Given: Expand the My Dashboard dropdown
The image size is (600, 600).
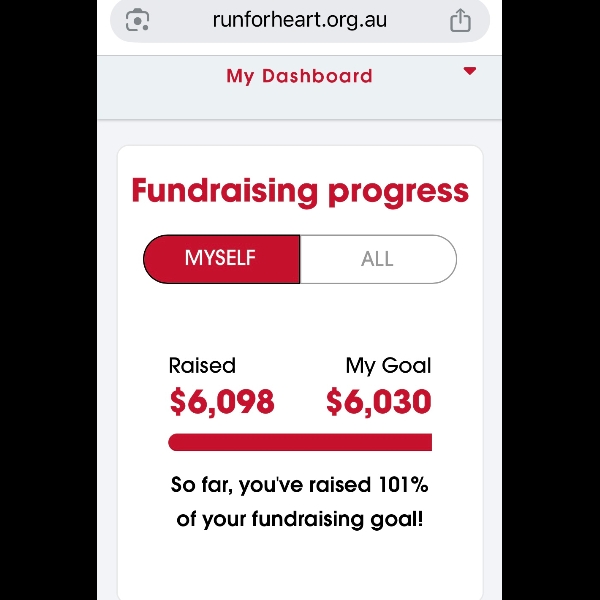Looking at the screenshot, I should tap(470, 71).
